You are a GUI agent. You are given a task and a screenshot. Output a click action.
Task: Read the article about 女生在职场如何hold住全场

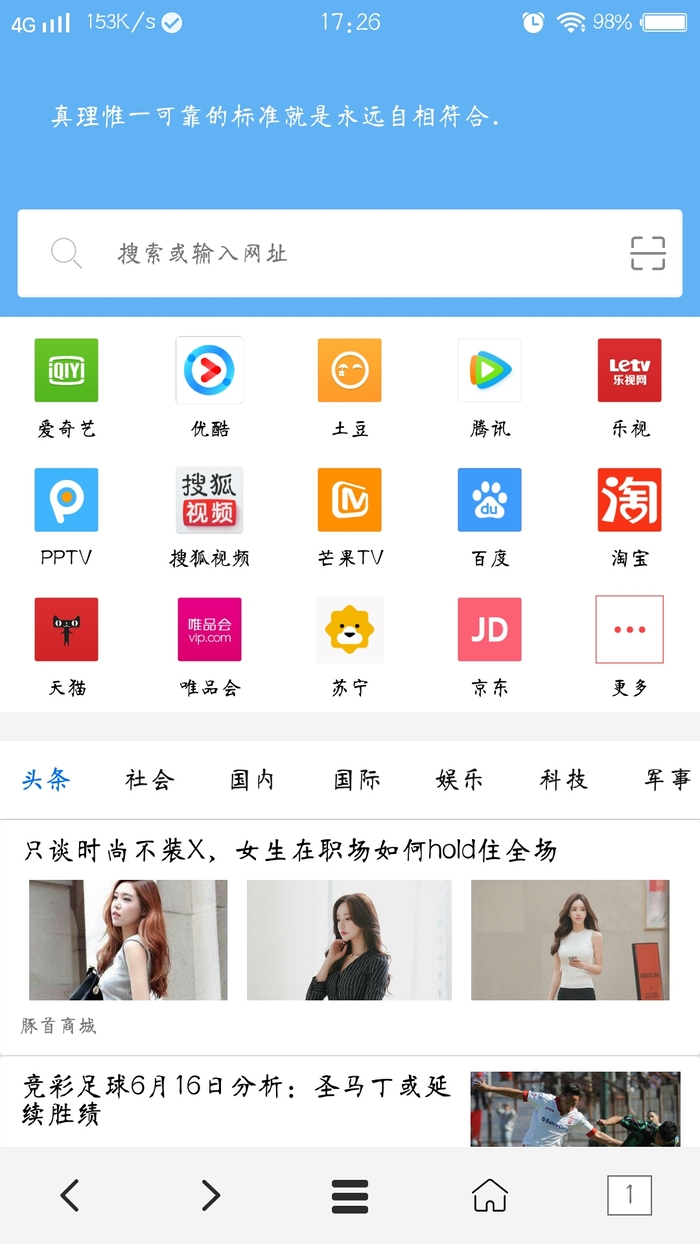coord(290,851)
